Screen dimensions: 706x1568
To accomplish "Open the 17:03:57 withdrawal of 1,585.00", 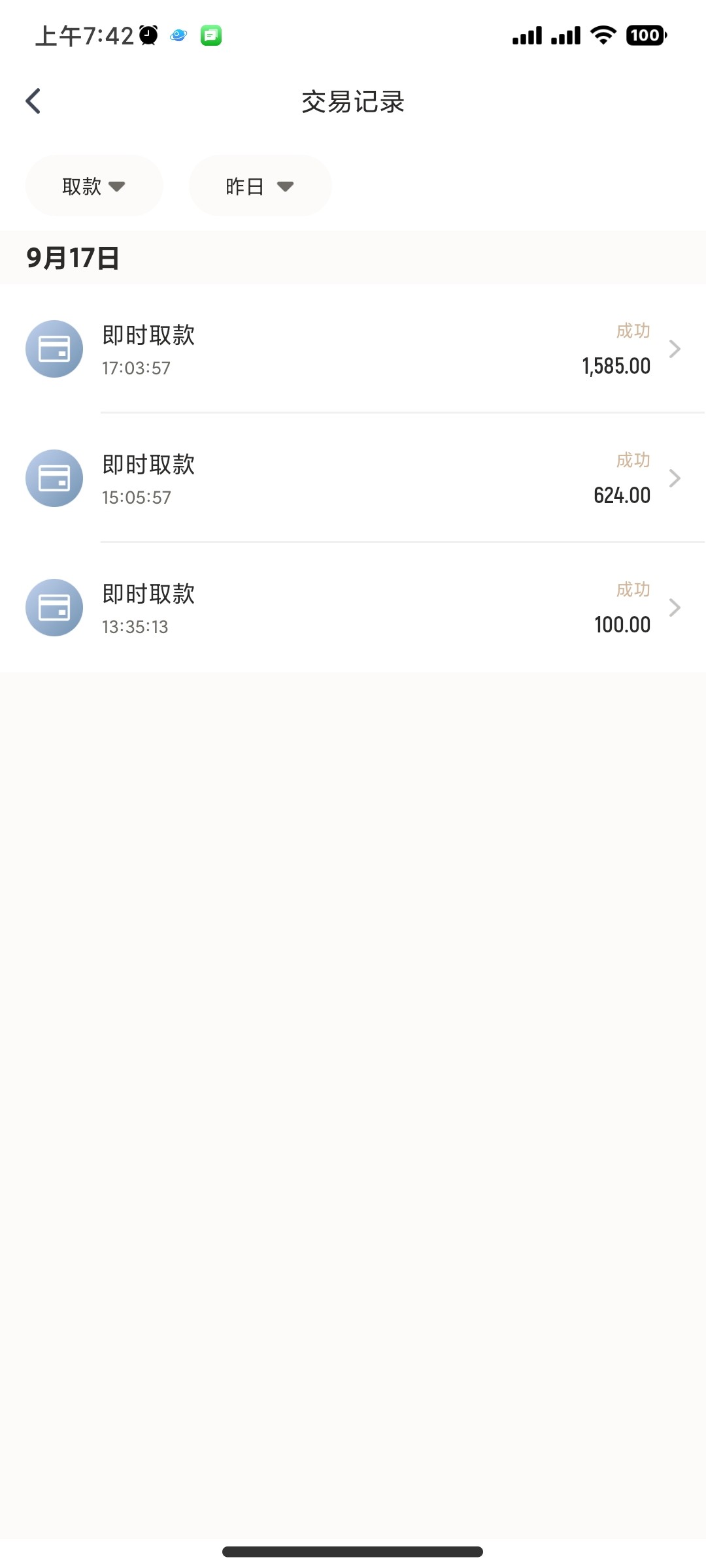I will click(353, 350).
